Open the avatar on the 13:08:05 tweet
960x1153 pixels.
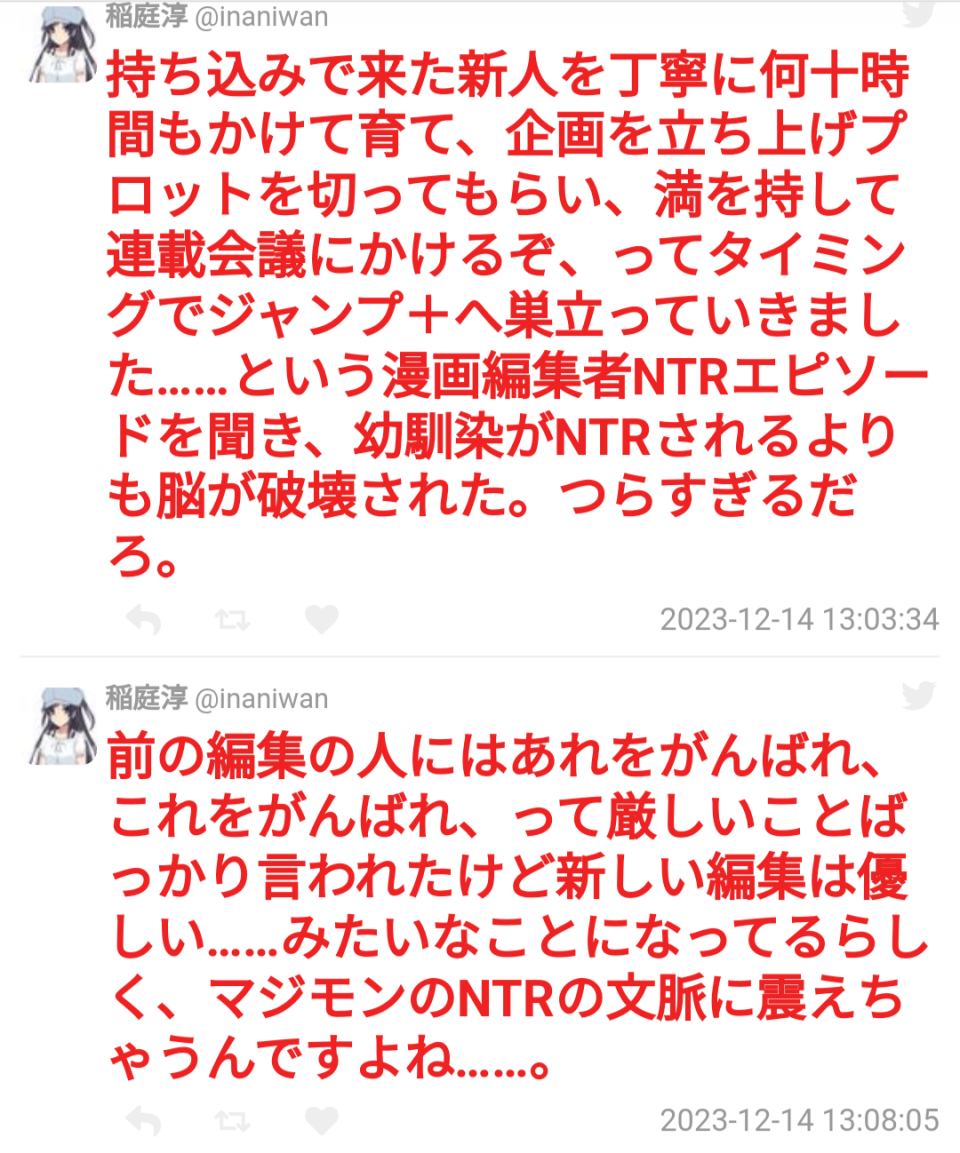click(63, 725)
